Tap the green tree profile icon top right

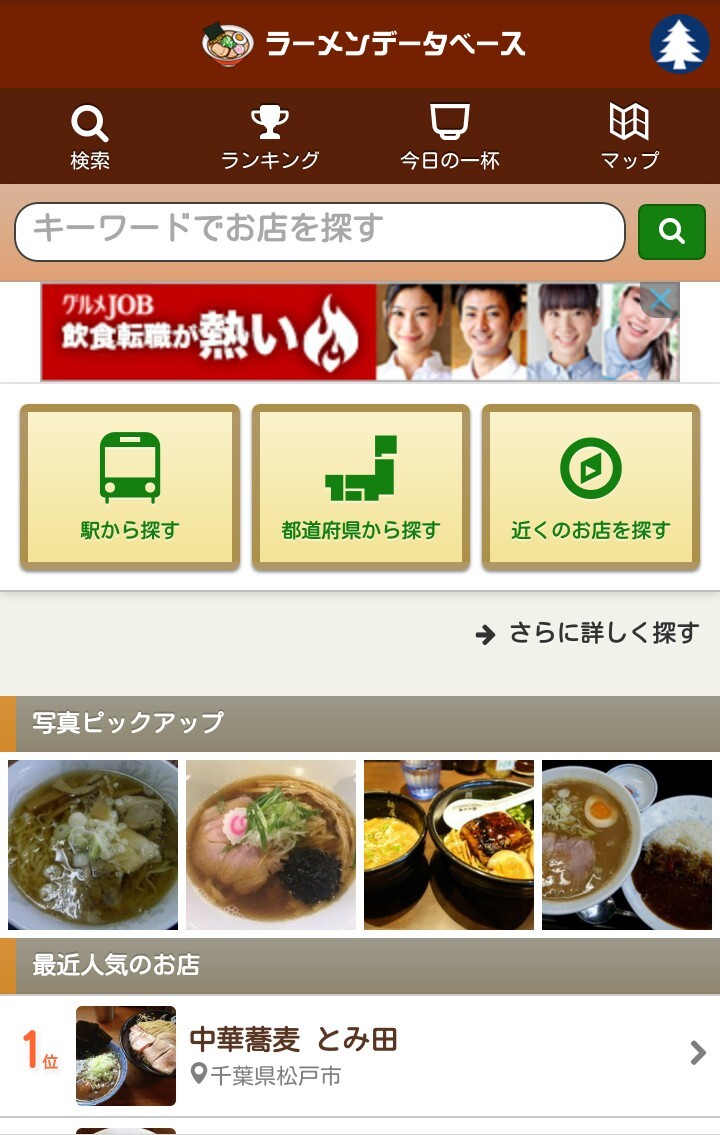coord(680,43)
